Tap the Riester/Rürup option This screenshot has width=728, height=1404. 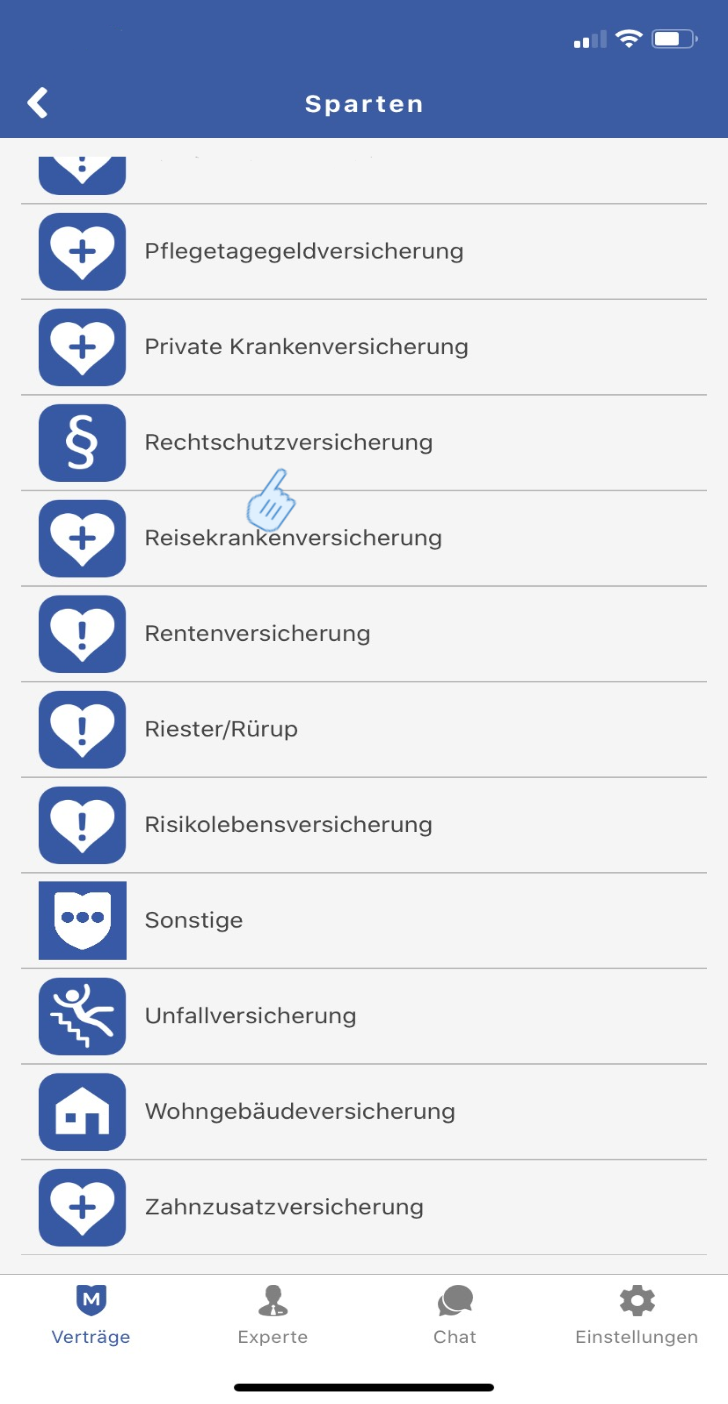pos(221,729)
